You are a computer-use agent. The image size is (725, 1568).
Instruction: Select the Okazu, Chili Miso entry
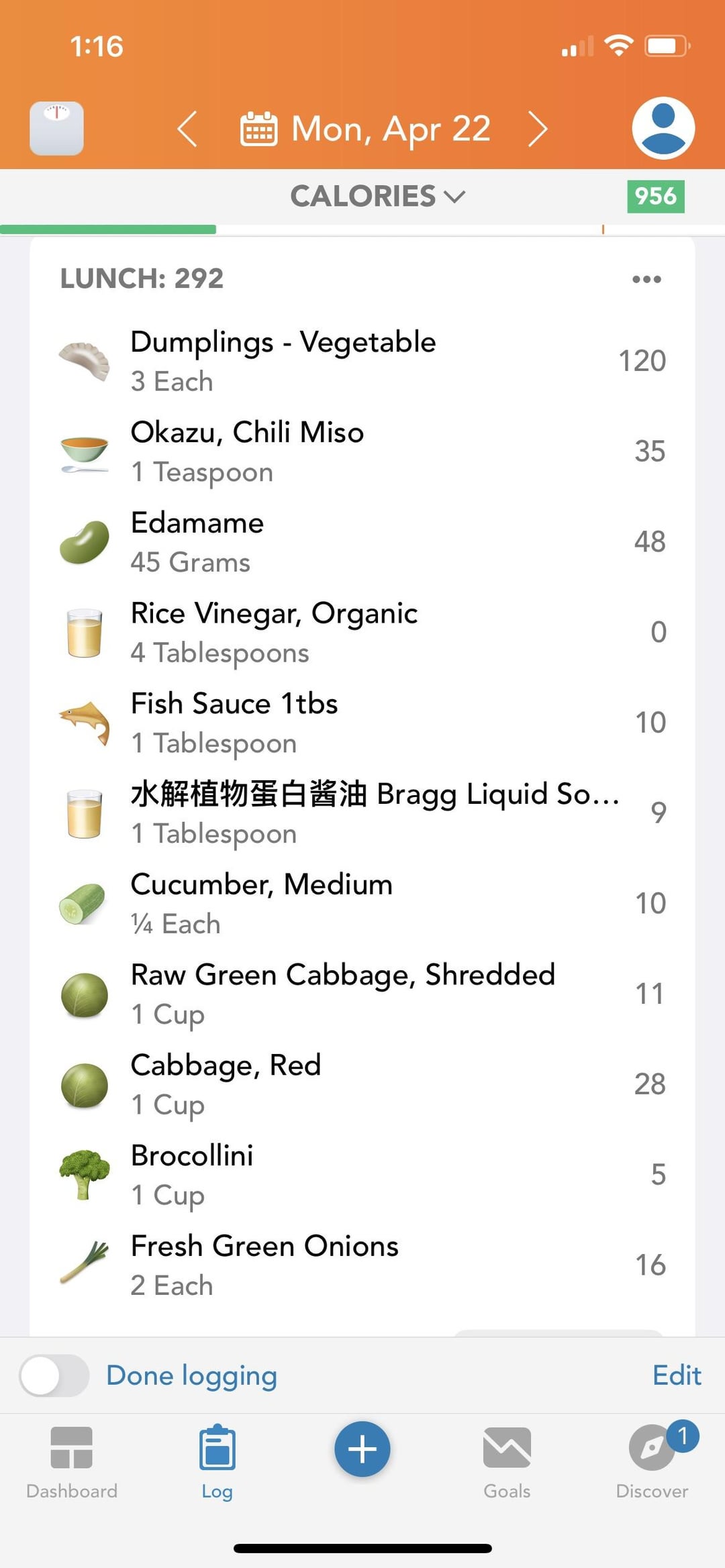pos(362,452)
